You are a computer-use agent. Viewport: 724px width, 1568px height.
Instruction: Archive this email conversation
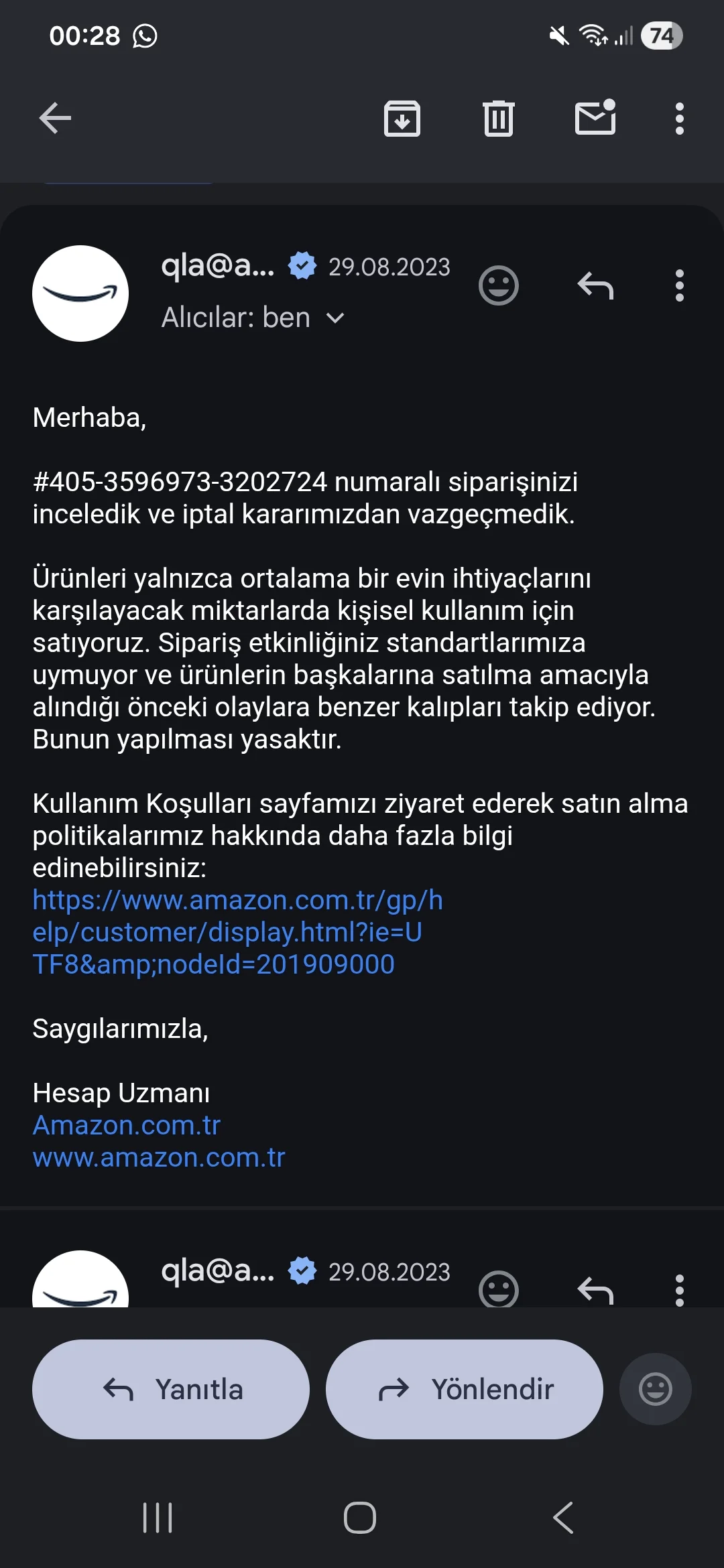[402, 119]
